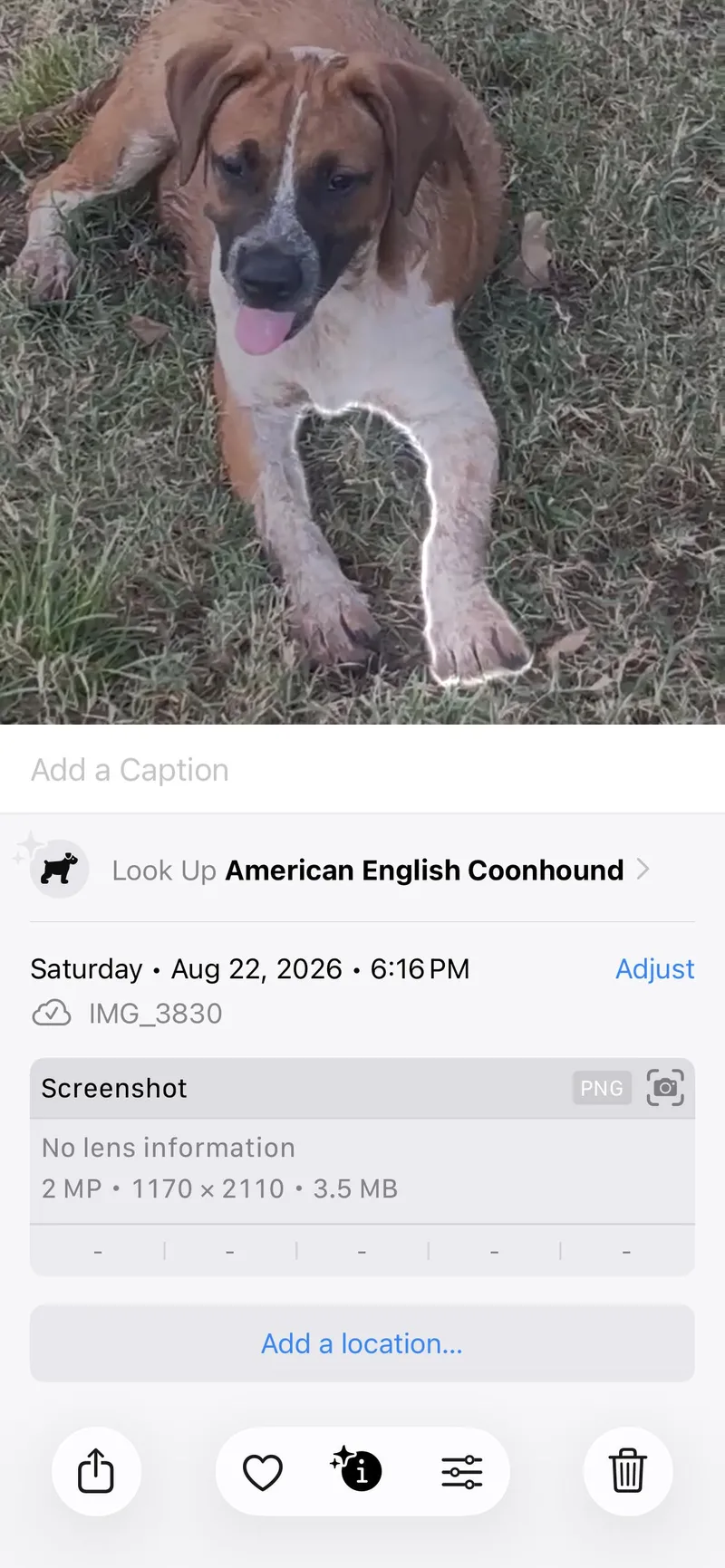Open the edit adjustments sliders icon
Viewport: 725px width, 1568px height.
[462, 1472]
